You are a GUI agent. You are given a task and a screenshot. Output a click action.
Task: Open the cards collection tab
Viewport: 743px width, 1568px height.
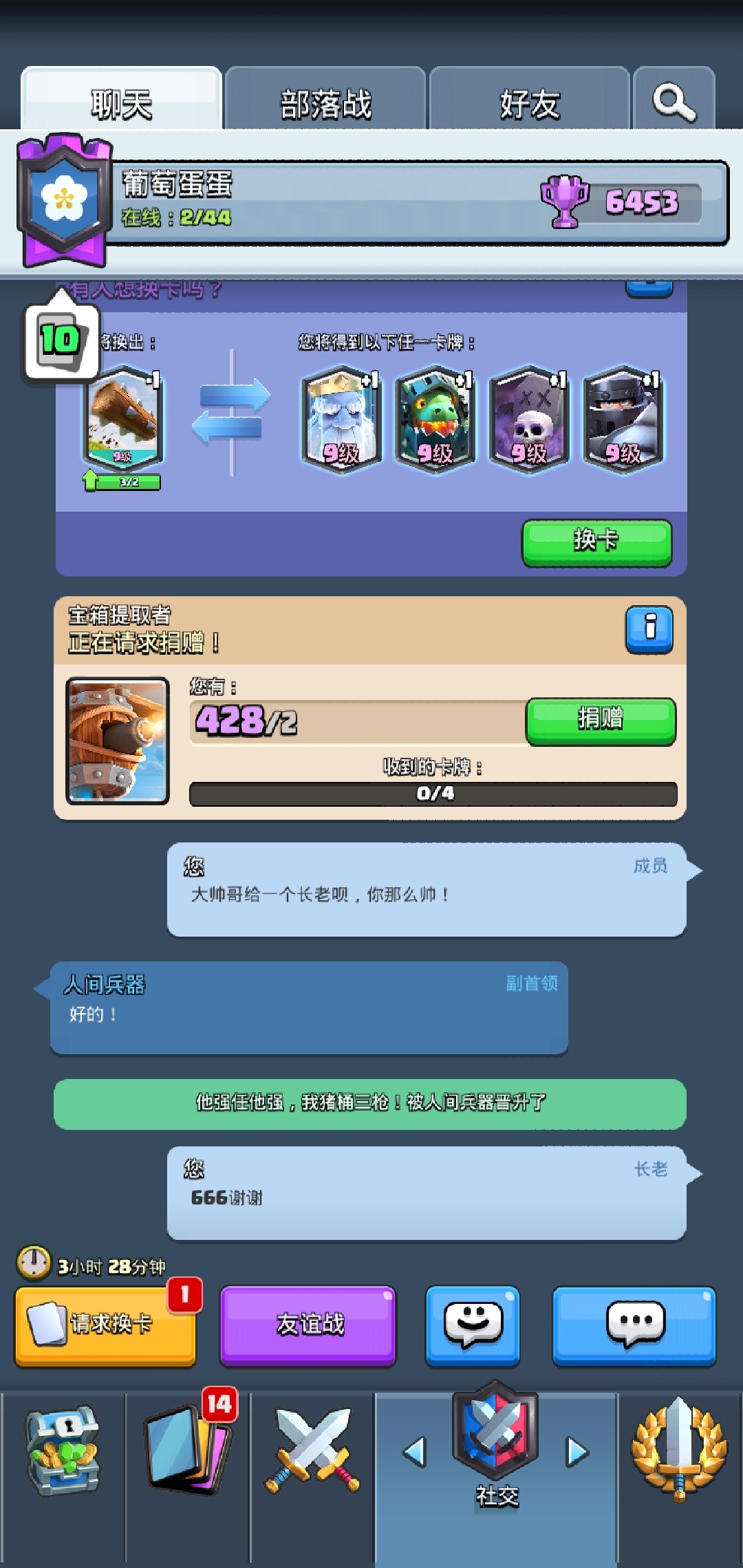pos(188,1451)
